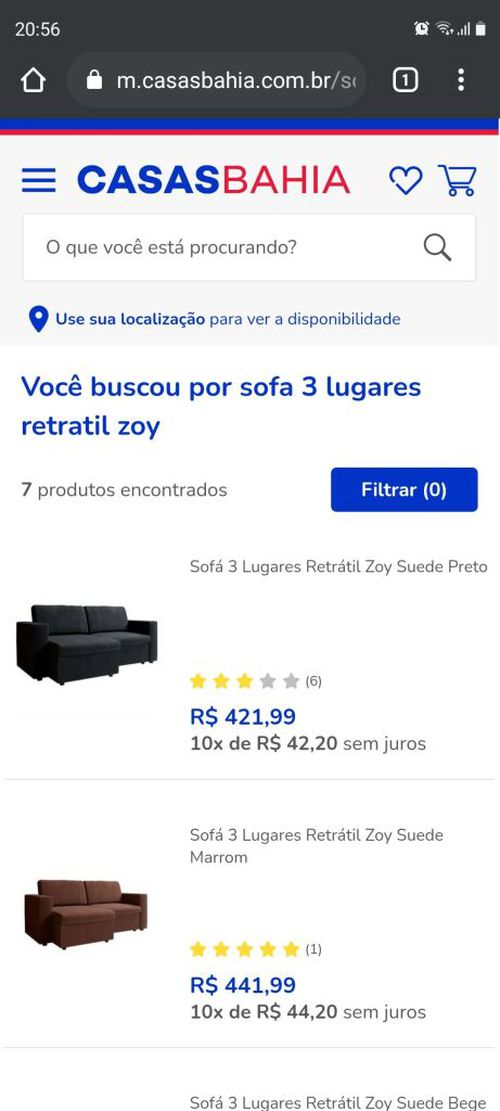Open the Filtrar (0) button

[404, 490]
